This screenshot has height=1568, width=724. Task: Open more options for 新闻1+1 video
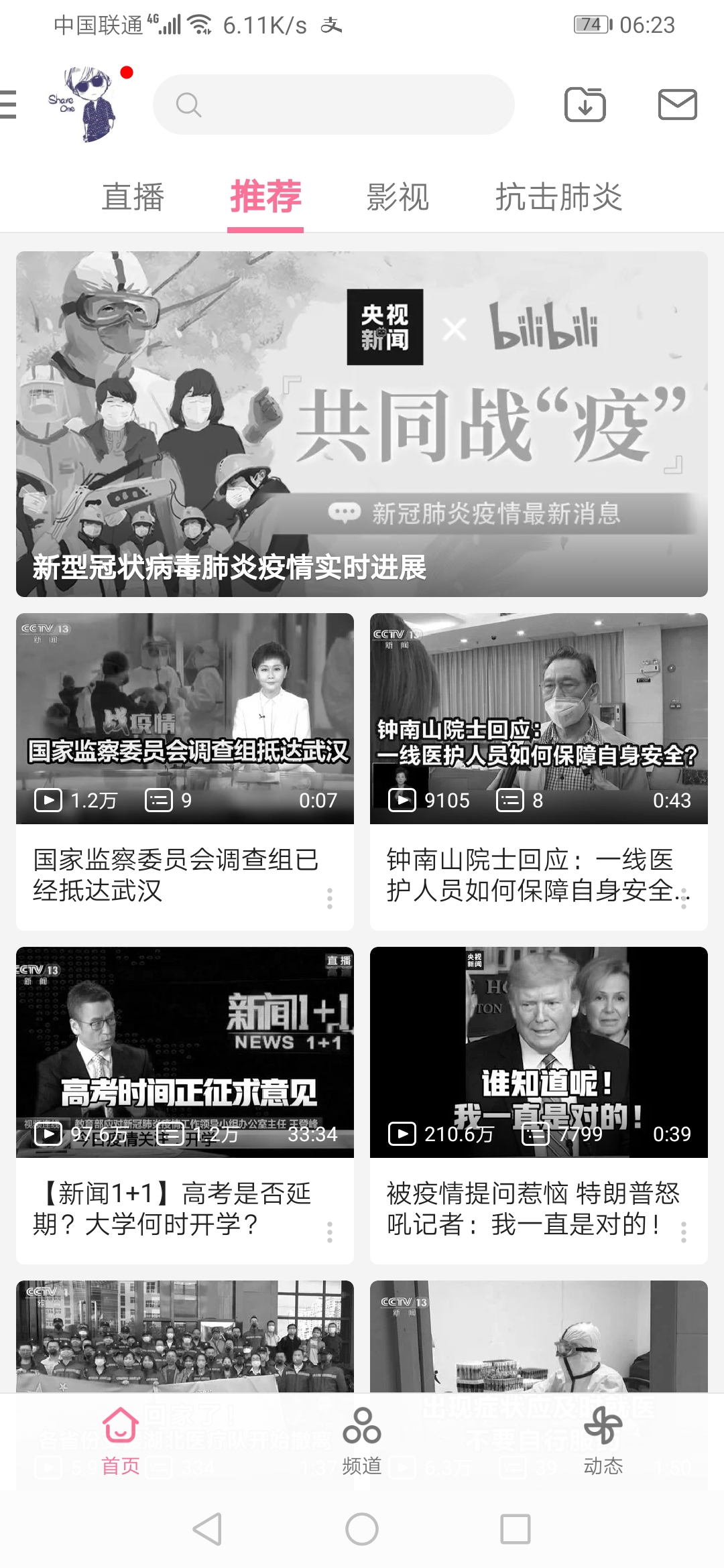(x=330, y=1232)
